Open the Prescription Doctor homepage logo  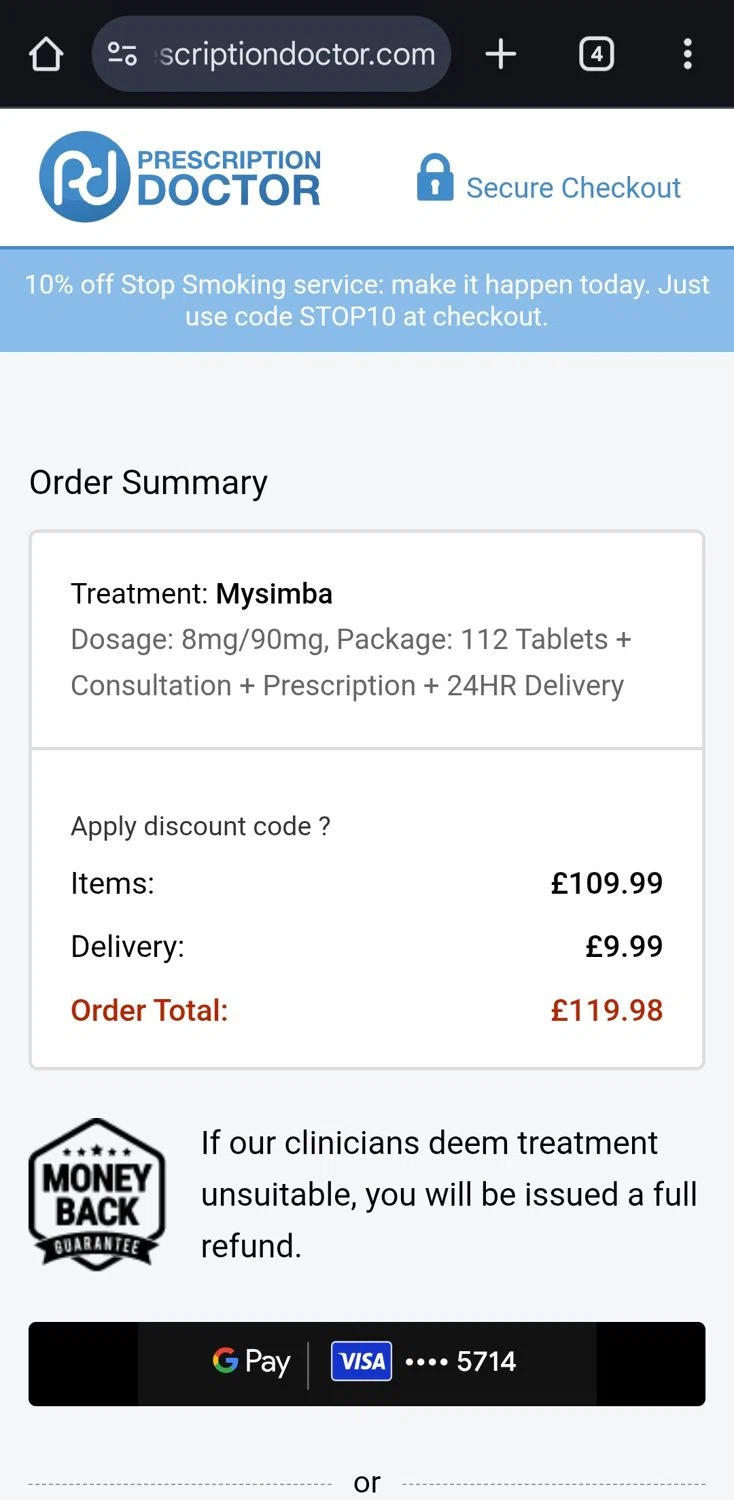180,177
